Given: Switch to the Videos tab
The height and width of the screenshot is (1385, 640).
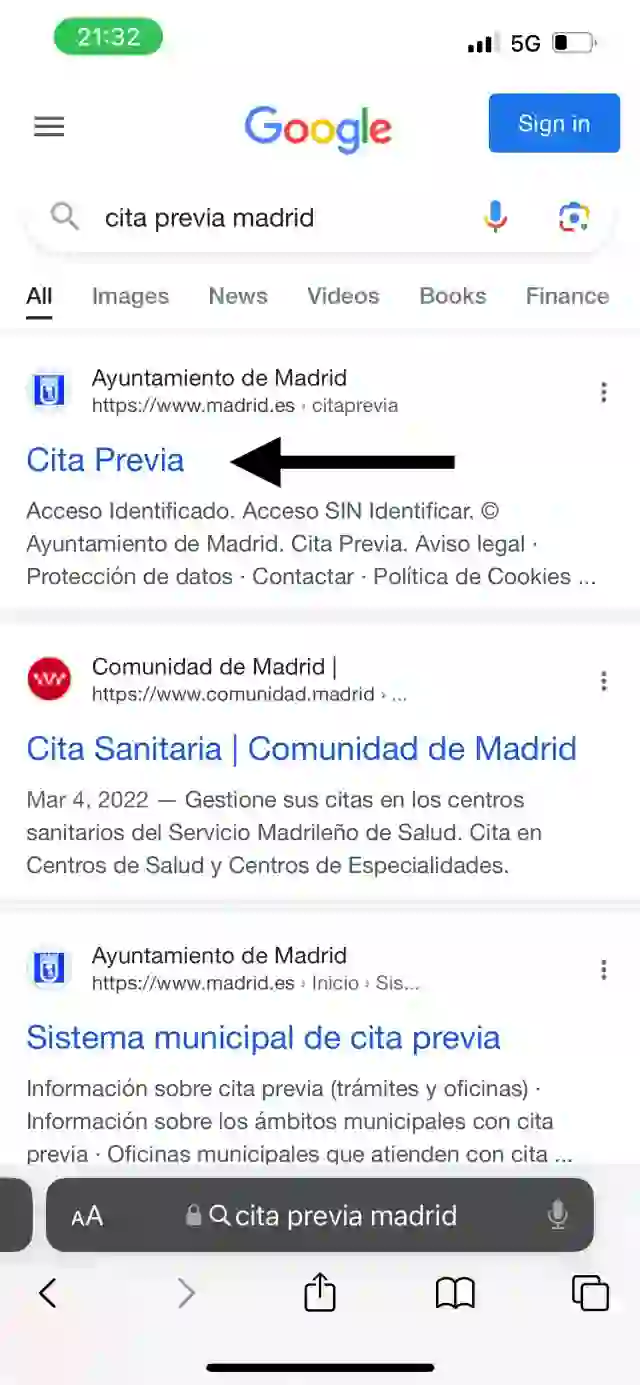Looking at the screenshot, I should pyautogui.click(x=343, y=296).
